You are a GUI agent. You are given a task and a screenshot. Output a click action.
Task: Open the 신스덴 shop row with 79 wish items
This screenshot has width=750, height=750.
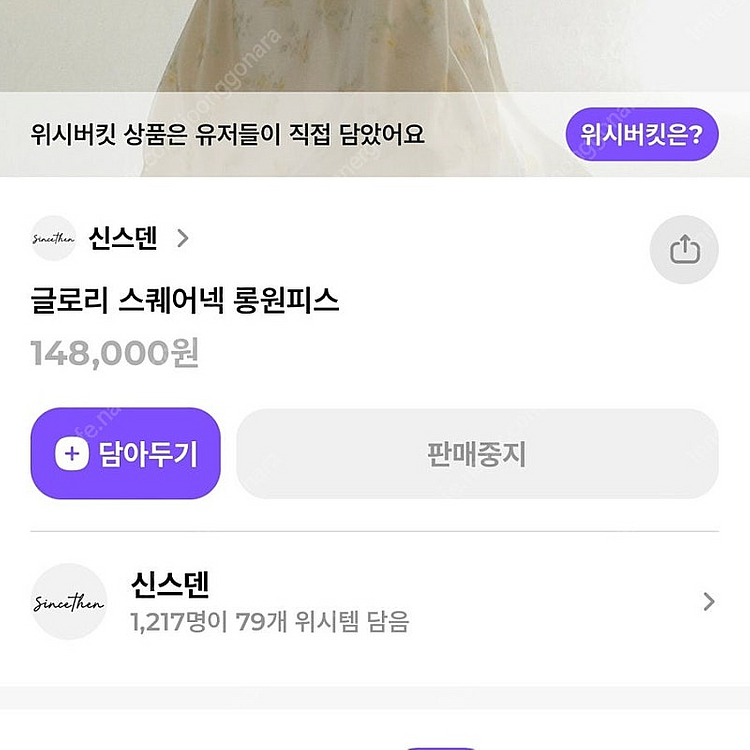pyautogui.click(x=374, y=601)
